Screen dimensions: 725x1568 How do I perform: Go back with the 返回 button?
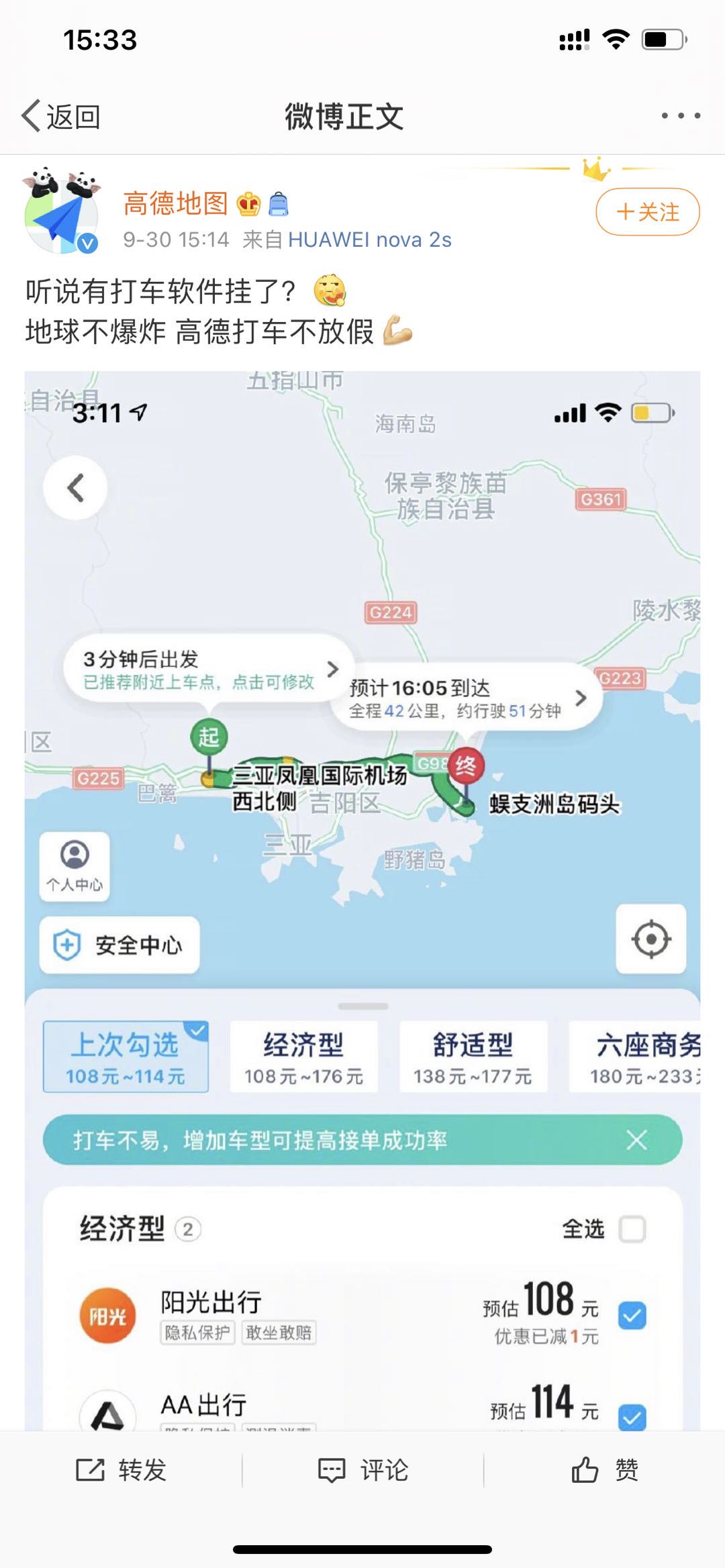(x=61, y=117)
